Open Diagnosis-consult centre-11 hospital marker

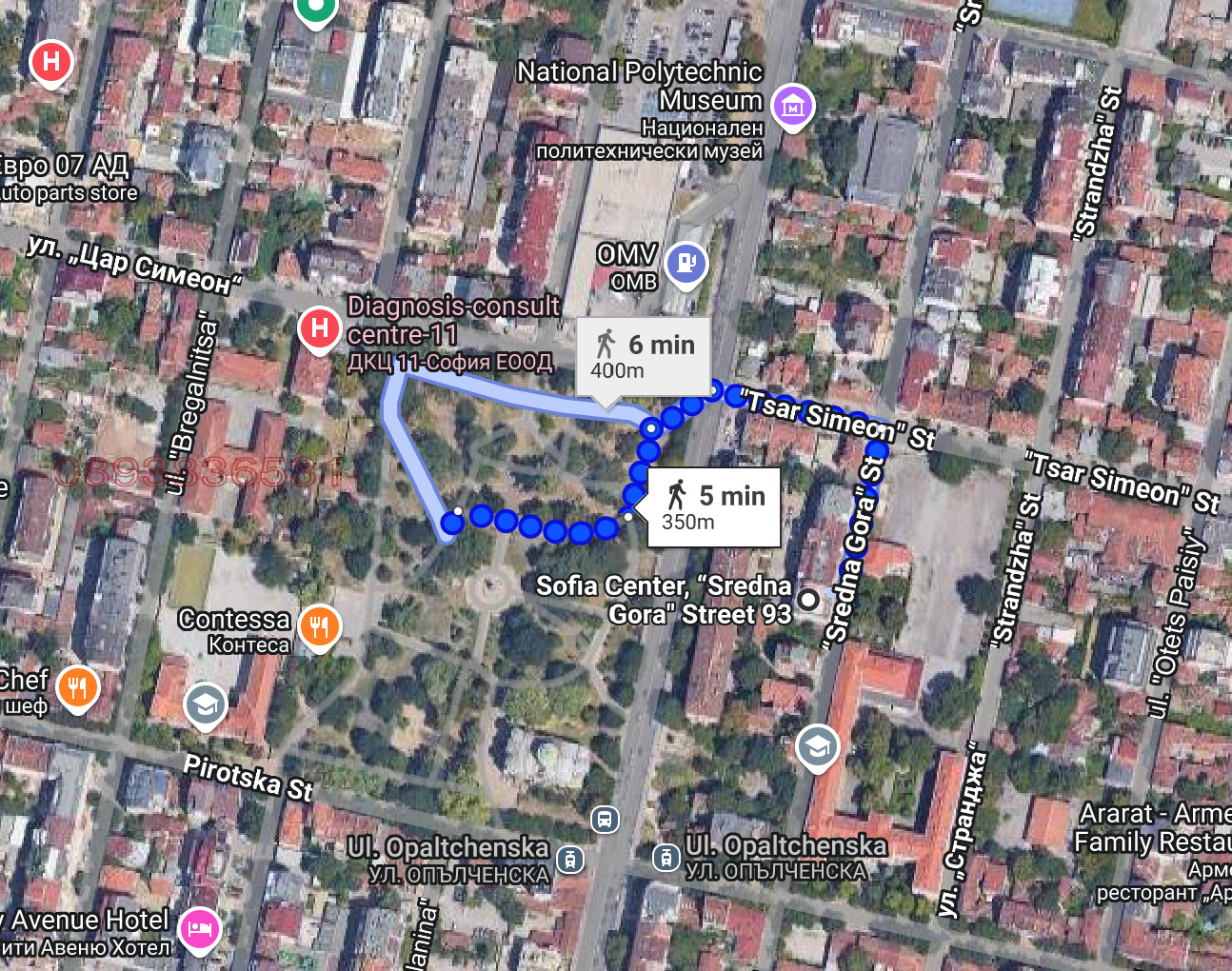click(320, 329)
